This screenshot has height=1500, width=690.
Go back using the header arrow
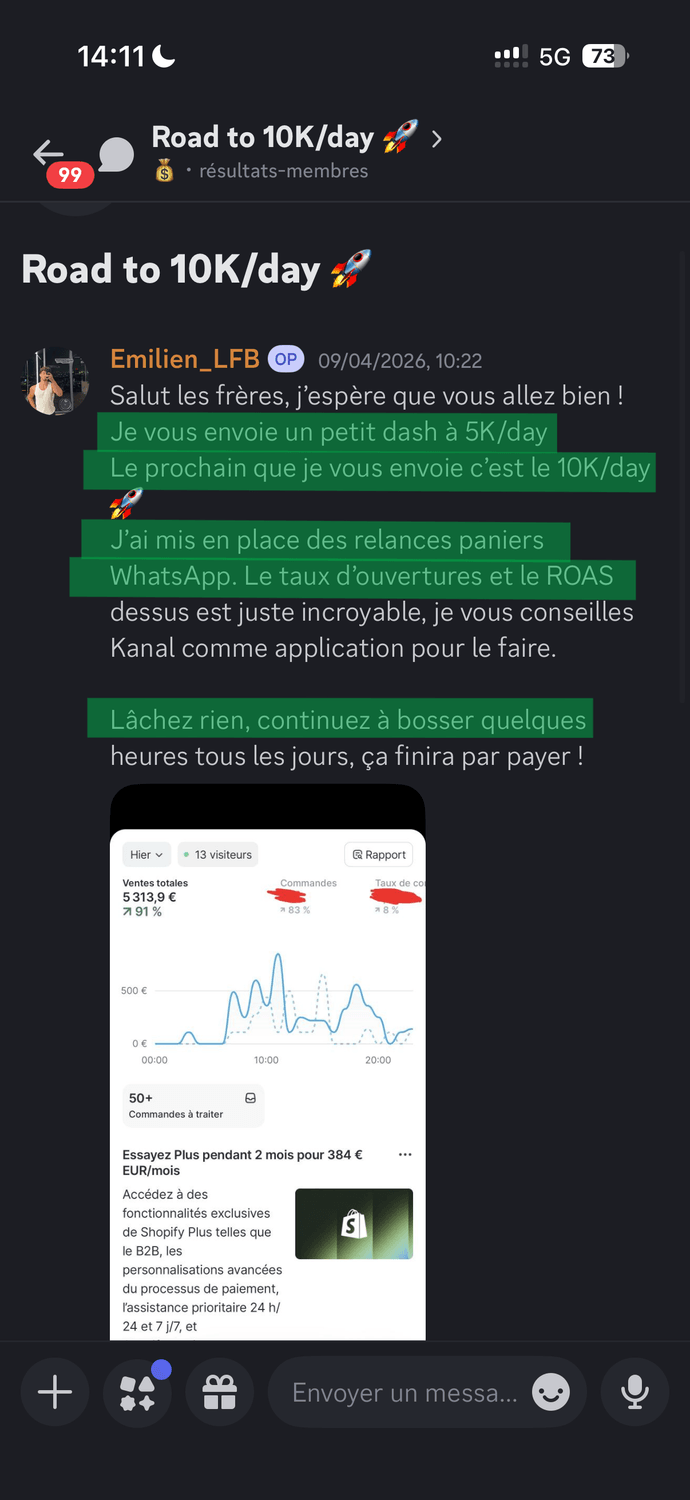click(x=47, y=153)
